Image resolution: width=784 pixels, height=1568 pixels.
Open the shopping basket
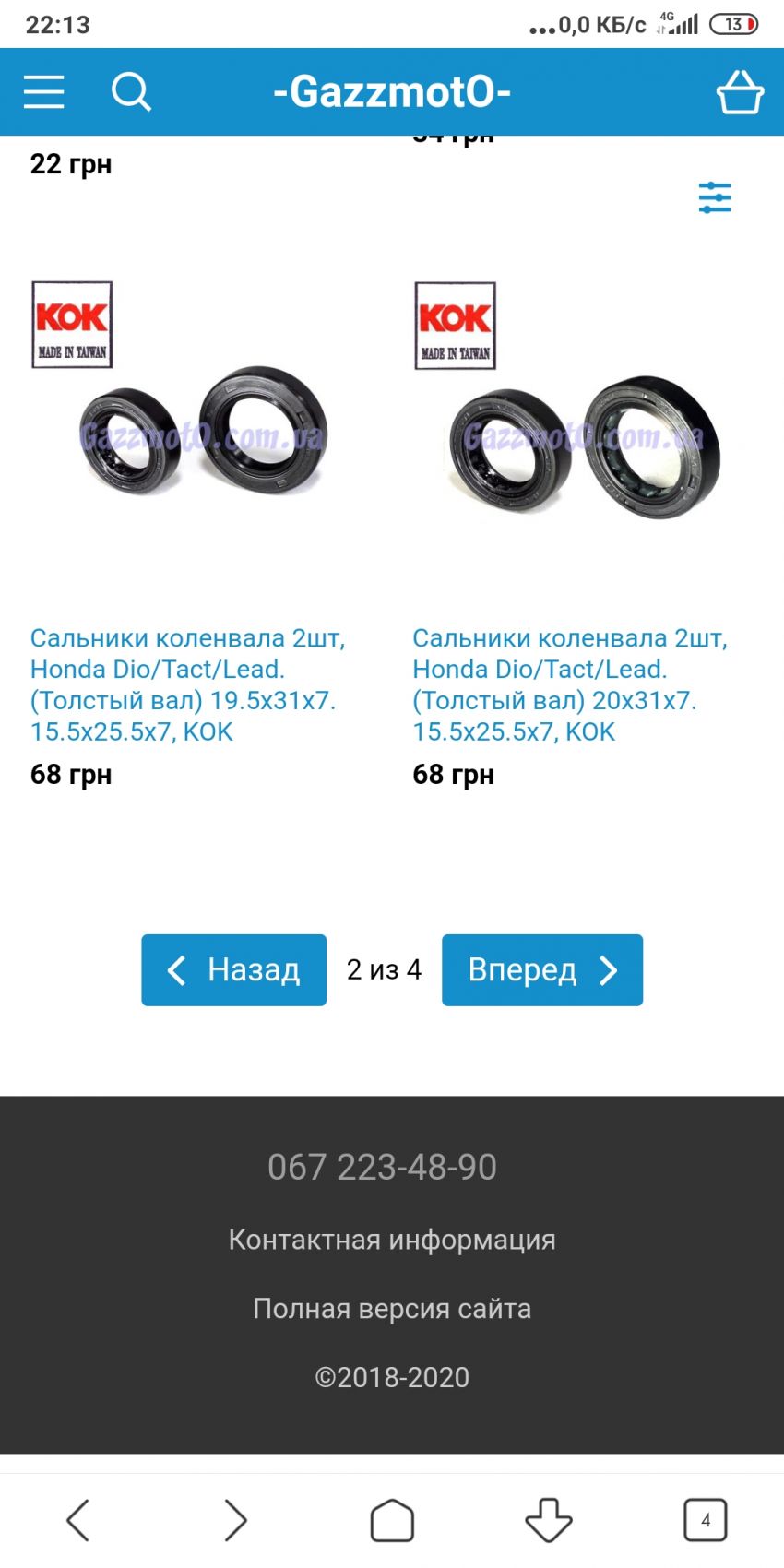pyautogui.click(x=740, y=91)
